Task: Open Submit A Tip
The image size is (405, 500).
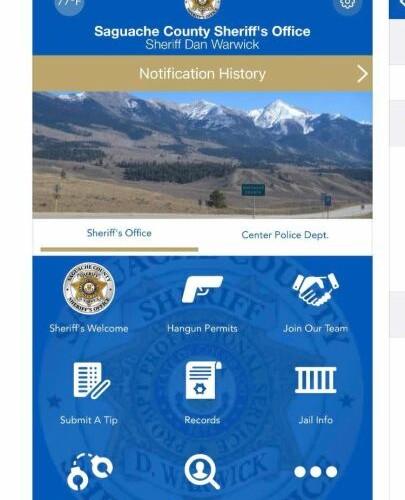Action: pyautogui.click(x=89, y=393)
